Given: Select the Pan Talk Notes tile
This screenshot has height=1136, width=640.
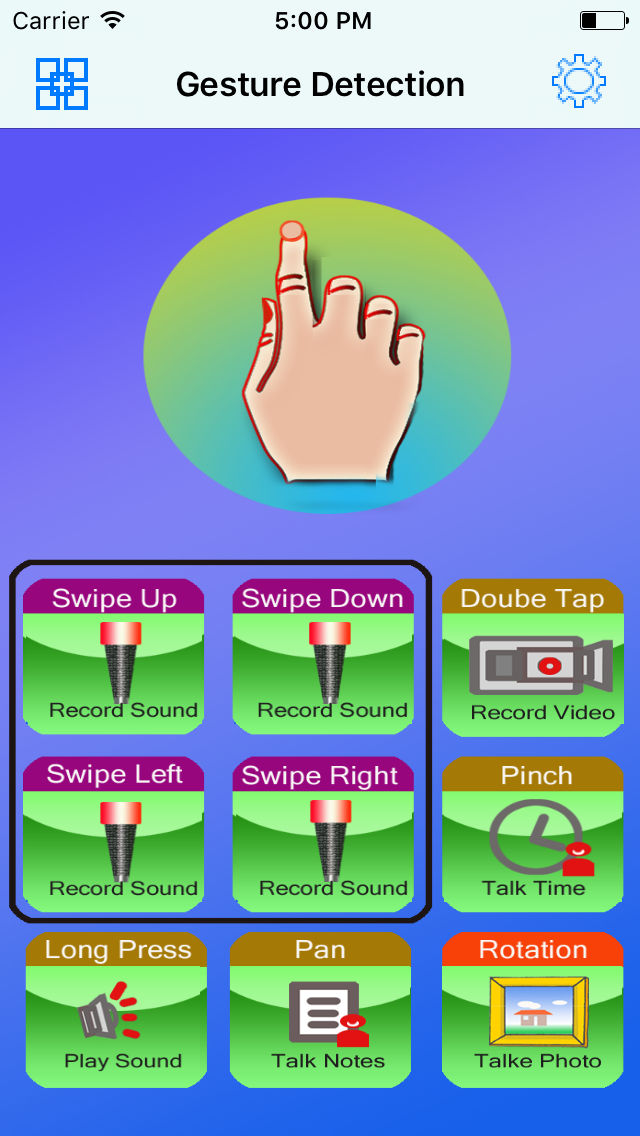Looking at the screenshot, I should click(321, 1010).
